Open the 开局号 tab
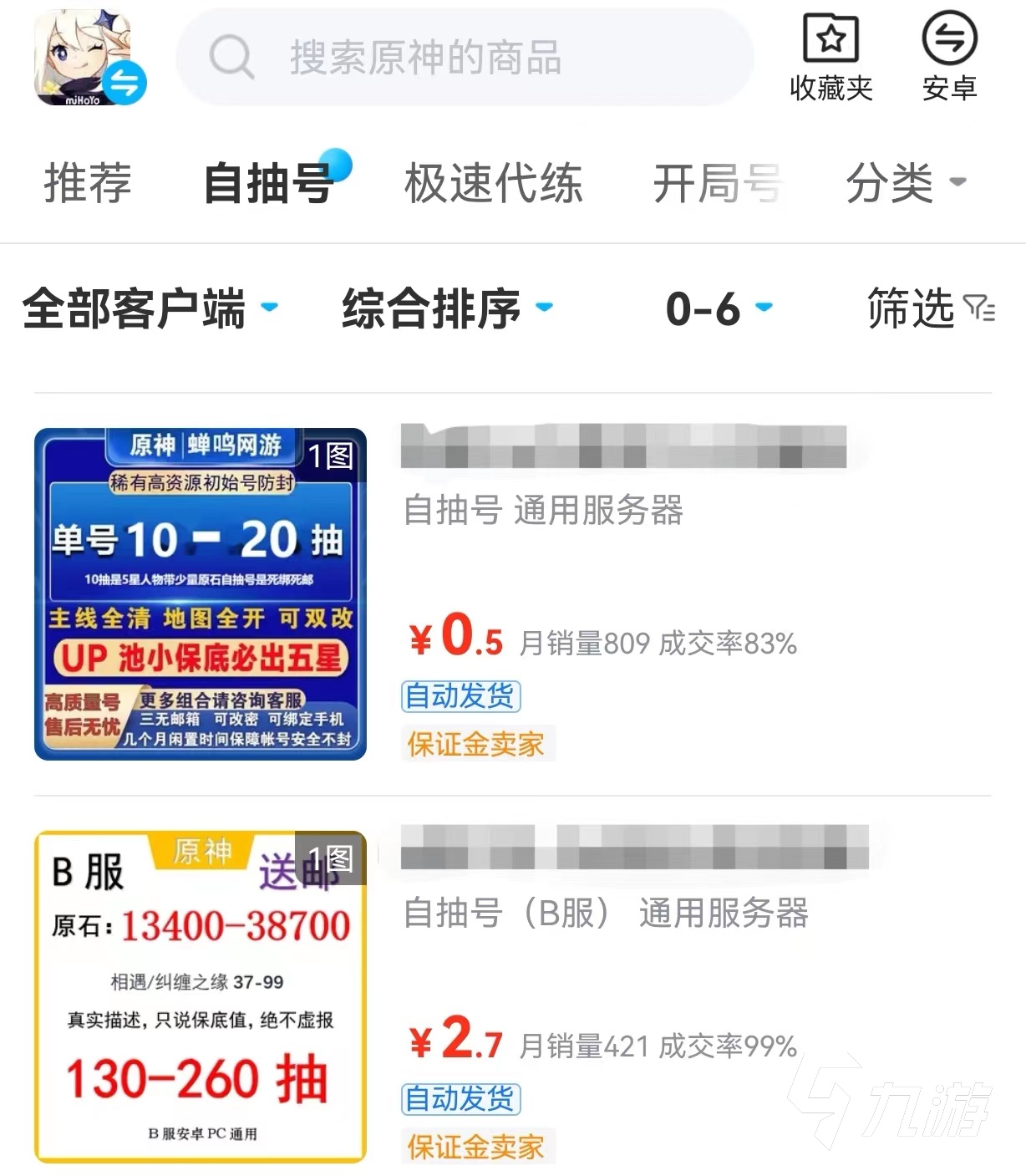 pyautogui.click(x=717, y=183)
